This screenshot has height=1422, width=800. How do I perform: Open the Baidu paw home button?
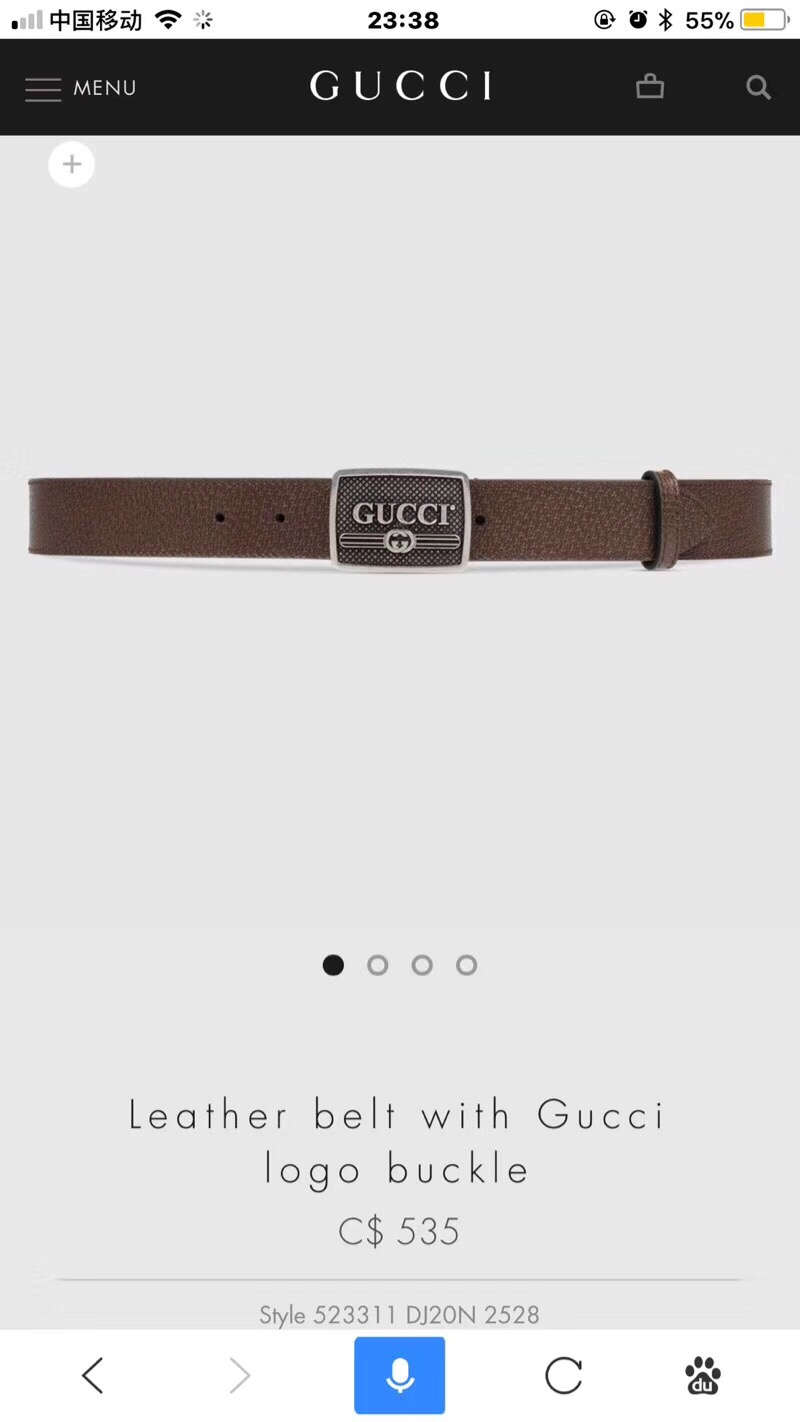pyautogui.click(x=703, y=1376)
